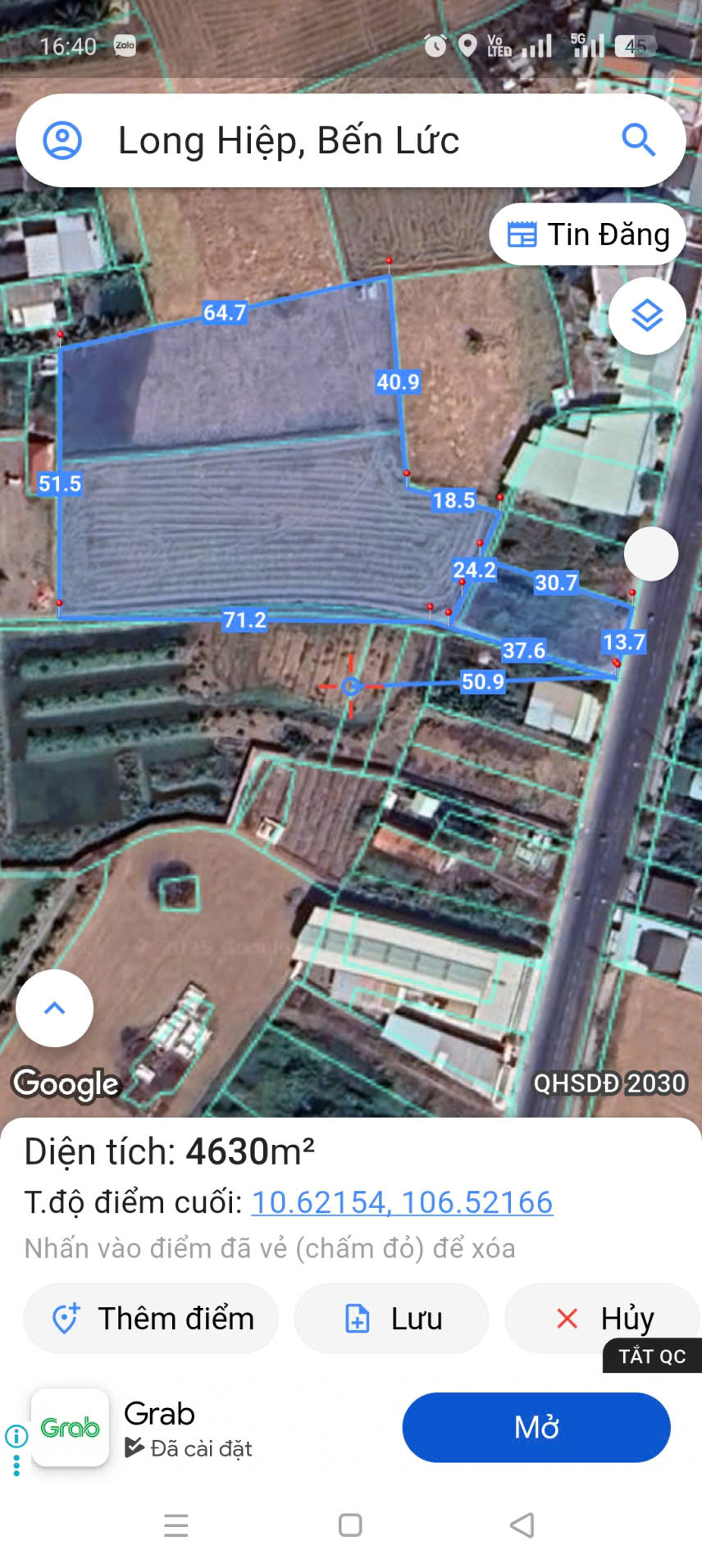Screen dimensions: 702x1568
Task: Go back using the system back button
Action: point(522,1525)
